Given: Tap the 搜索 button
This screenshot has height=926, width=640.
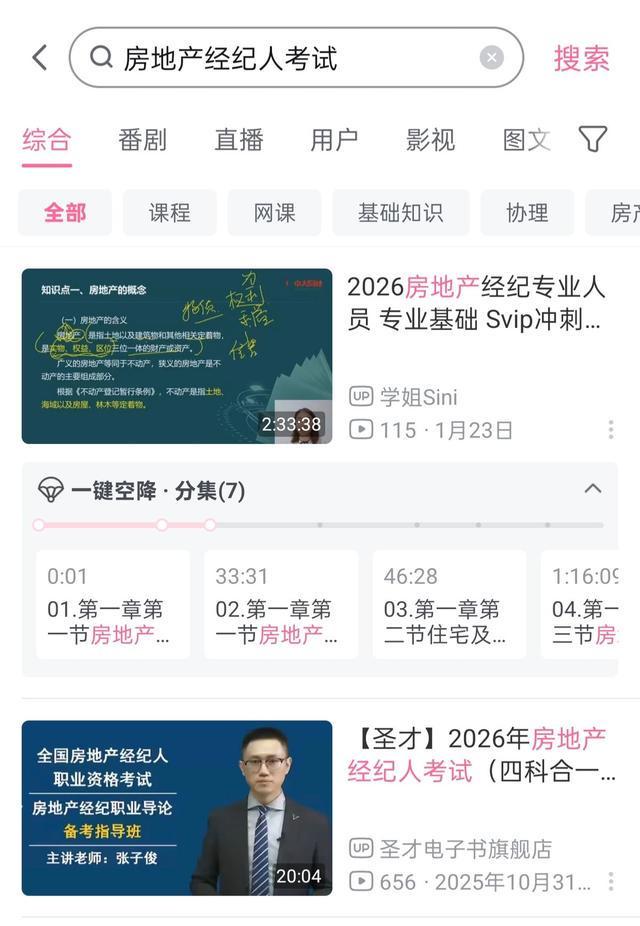Looking at the screenshot, I should (x=581, y=58).
